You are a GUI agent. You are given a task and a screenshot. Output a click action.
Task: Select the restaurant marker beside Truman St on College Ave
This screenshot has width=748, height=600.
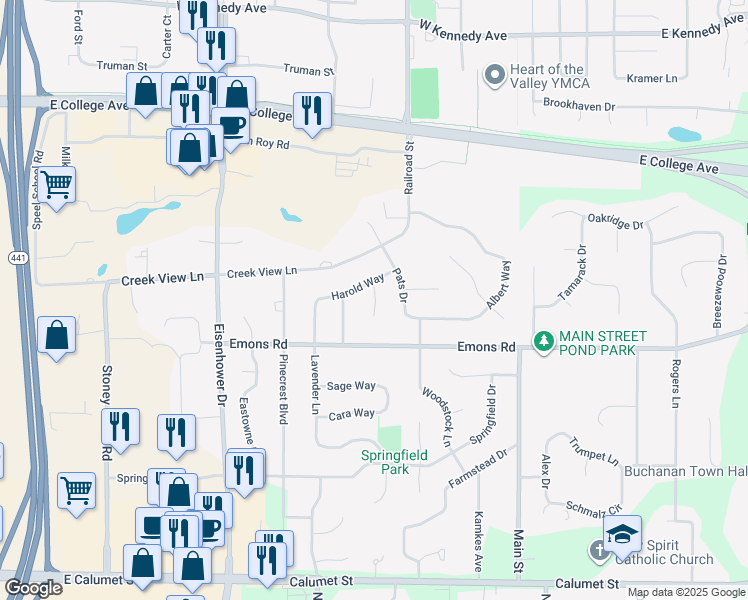coord(312,115)
